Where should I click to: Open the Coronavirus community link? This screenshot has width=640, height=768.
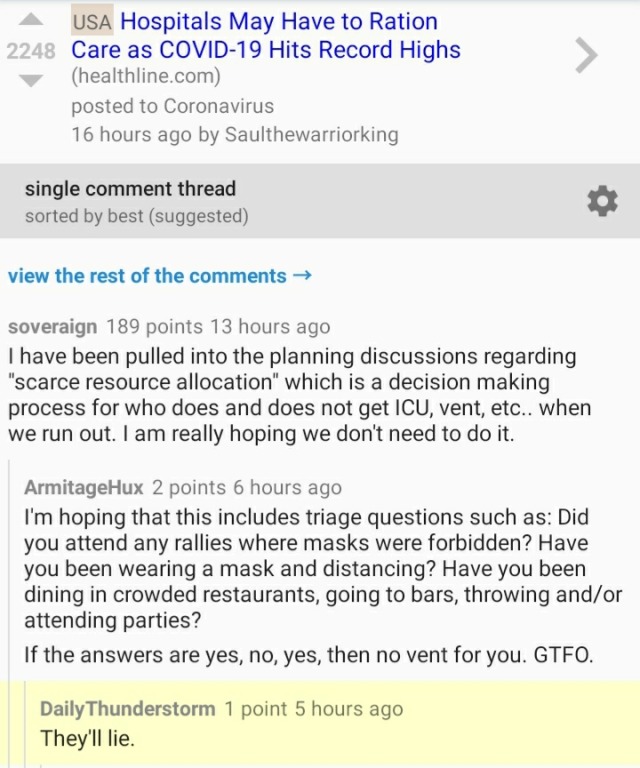click(x=218, y=106)
